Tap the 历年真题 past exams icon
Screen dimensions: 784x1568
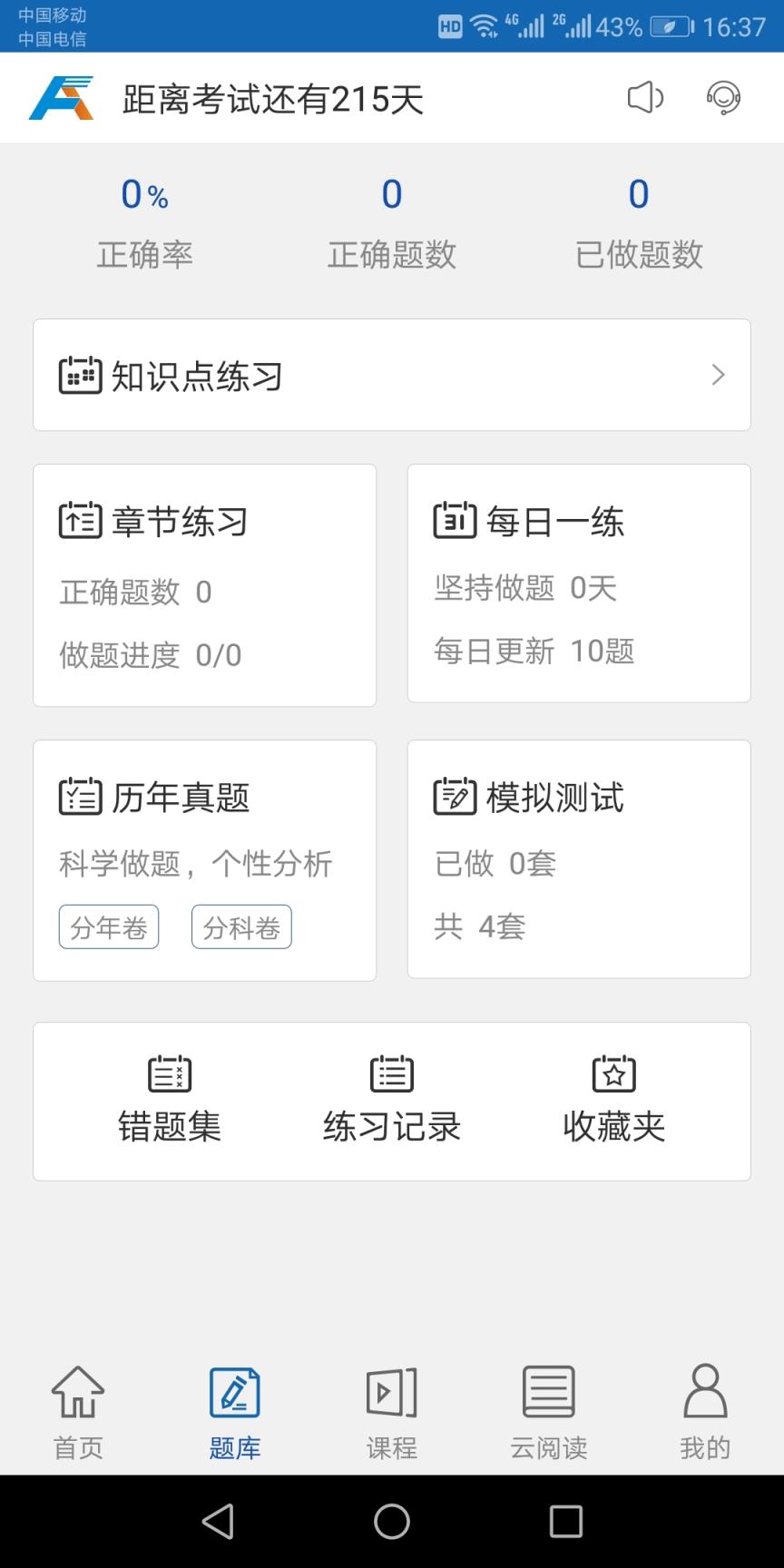coord(80,798)
